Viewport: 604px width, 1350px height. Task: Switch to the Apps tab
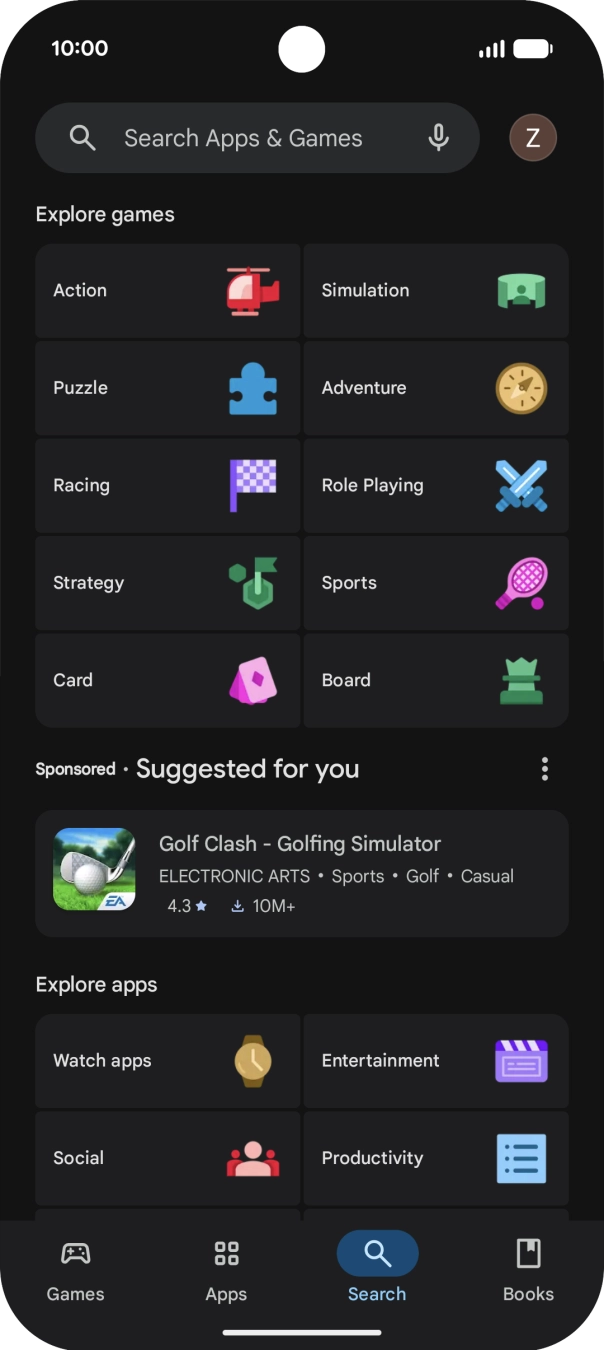[226, 1270]
